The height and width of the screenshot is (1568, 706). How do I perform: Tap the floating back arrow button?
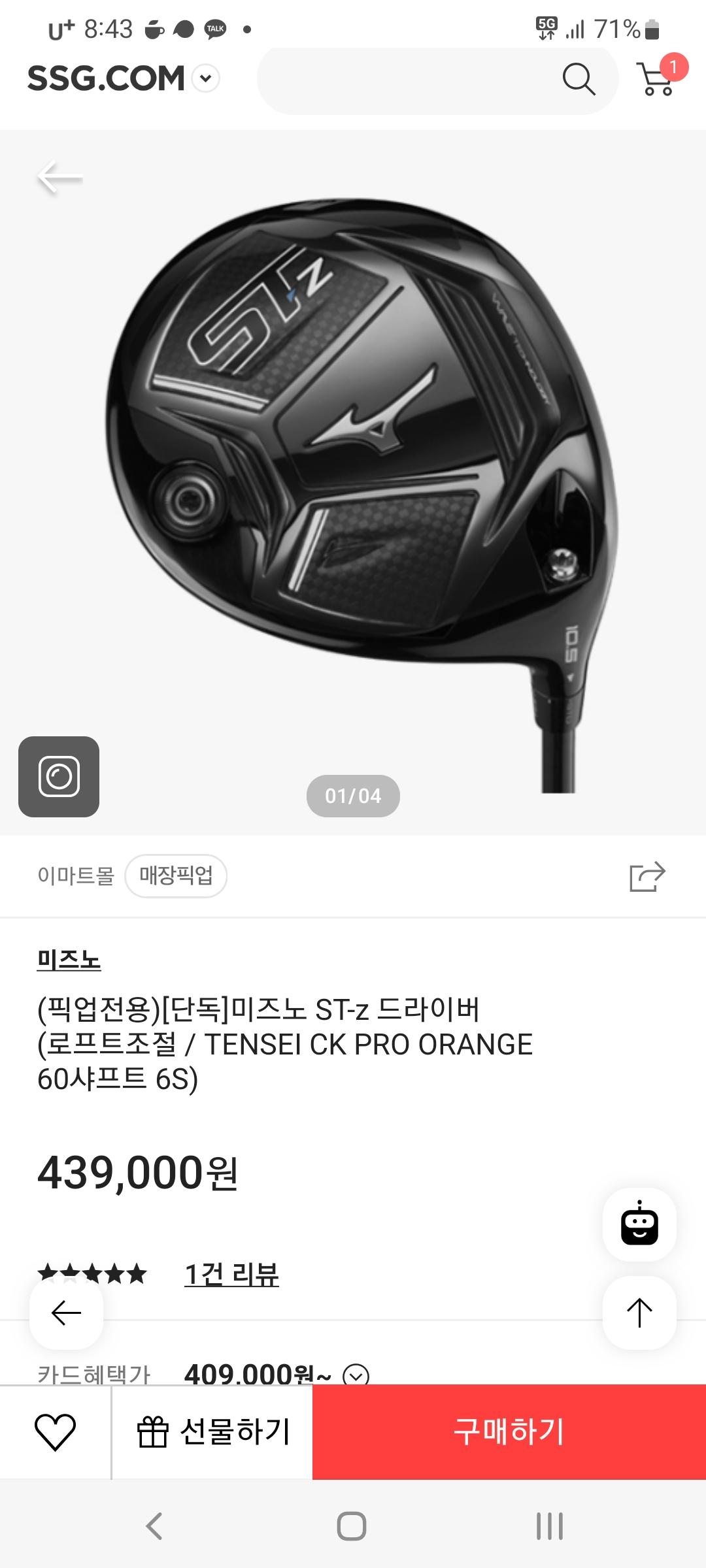pos(67,1313)
